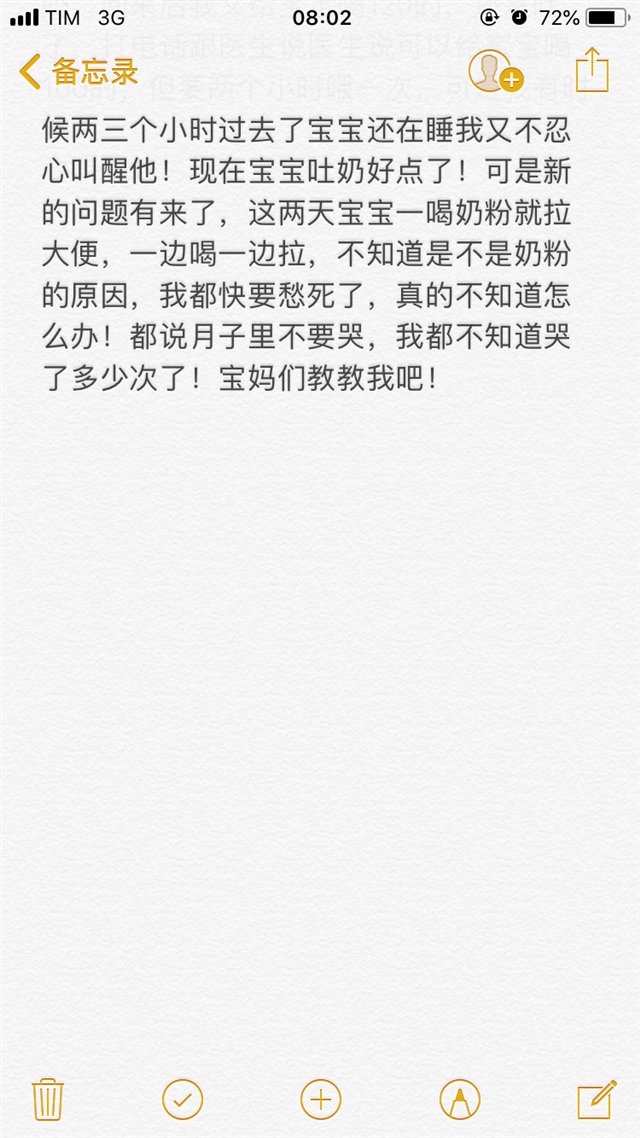640x1138 pixels.
Task: Add a checklist to the note
Action: point(183,1099)
